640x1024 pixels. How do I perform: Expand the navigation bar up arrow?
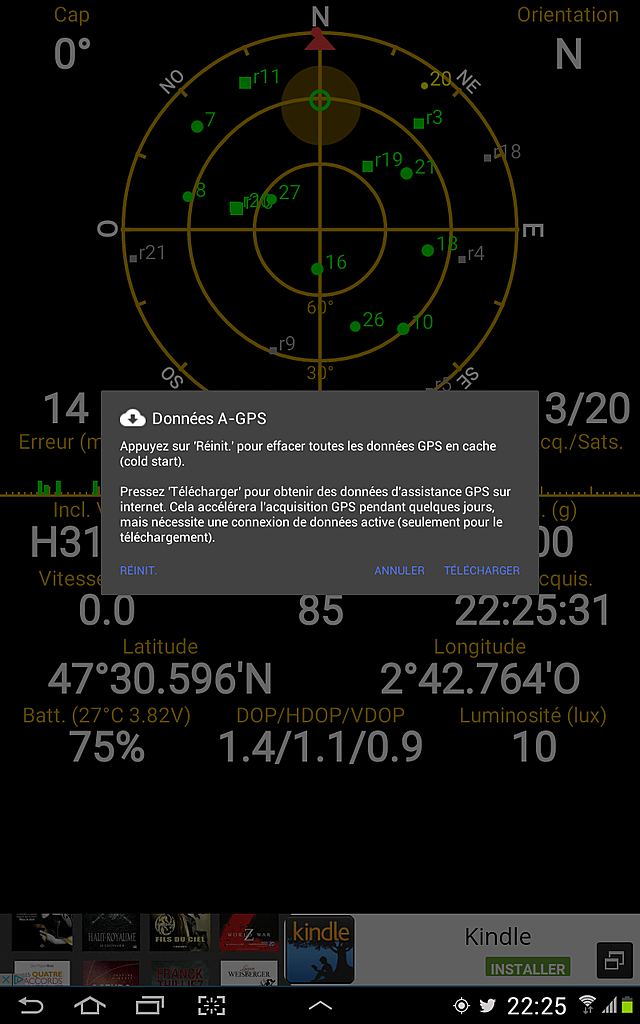(320, 1006)
